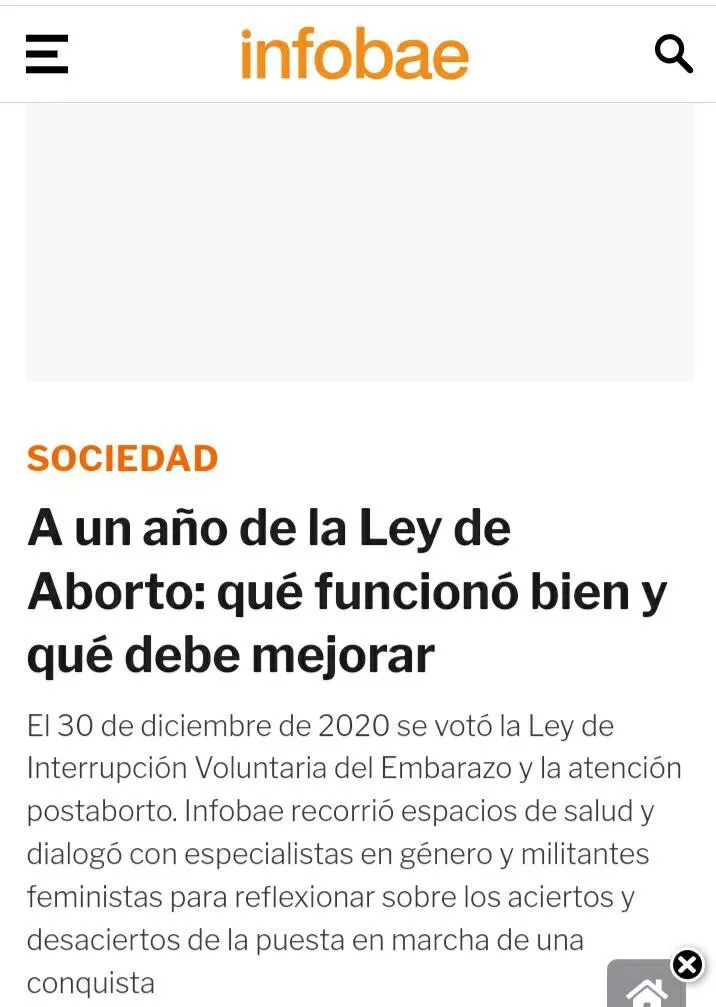
Task: Open the hamburger menu
Action: 47,54
